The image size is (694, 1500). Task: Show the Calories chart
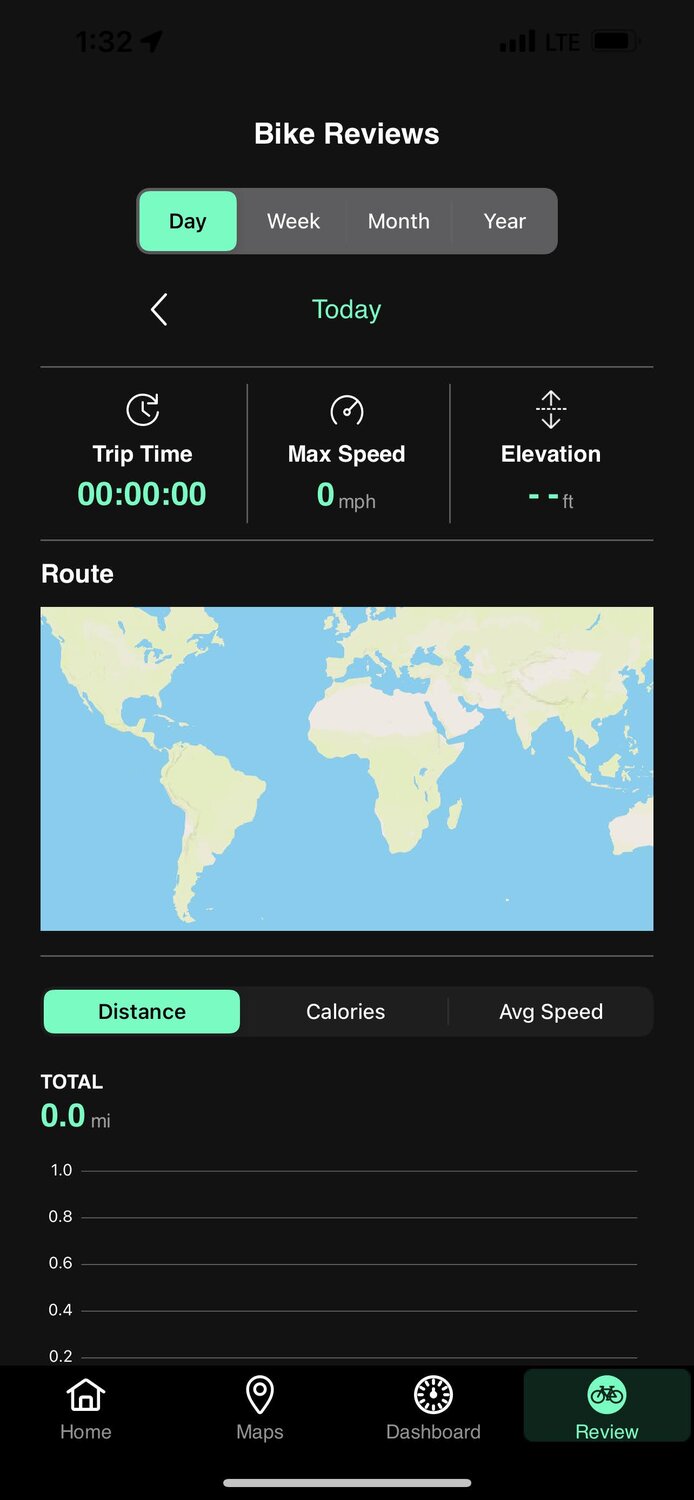tap(346, 1011)
